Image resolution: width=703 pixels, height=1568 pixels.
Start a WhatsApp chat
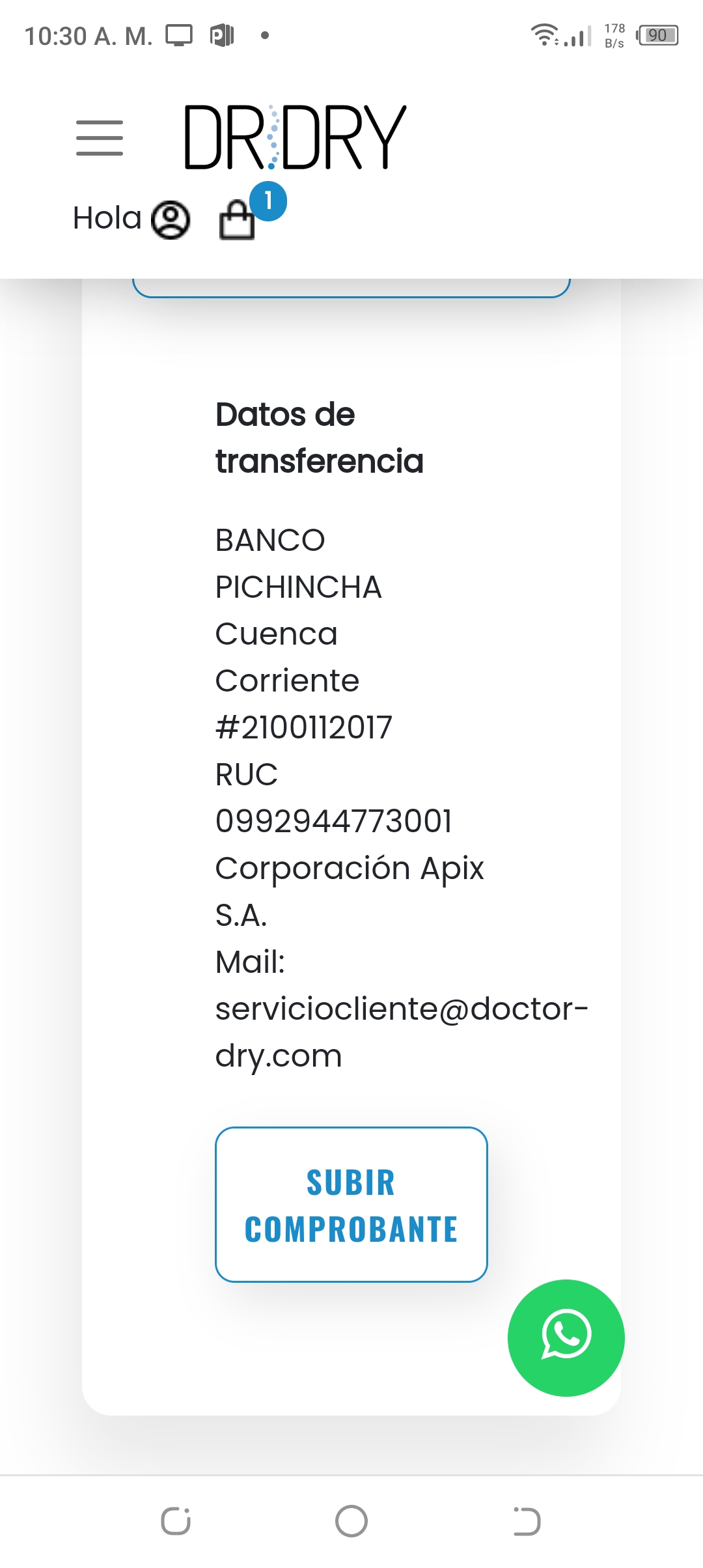tap(566, 1338)
